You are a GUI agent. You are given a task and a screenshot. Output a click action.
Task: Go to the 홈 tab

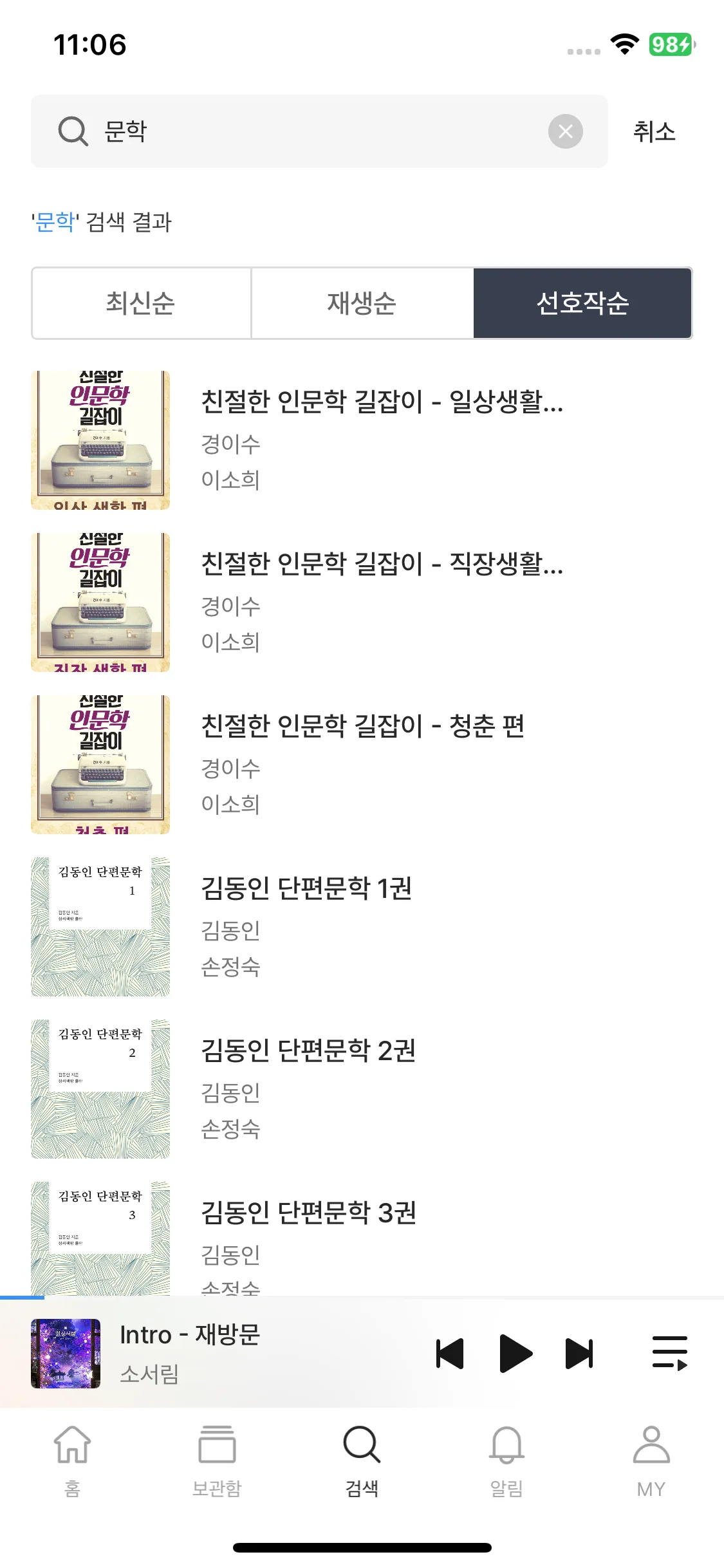point(72,1460)
